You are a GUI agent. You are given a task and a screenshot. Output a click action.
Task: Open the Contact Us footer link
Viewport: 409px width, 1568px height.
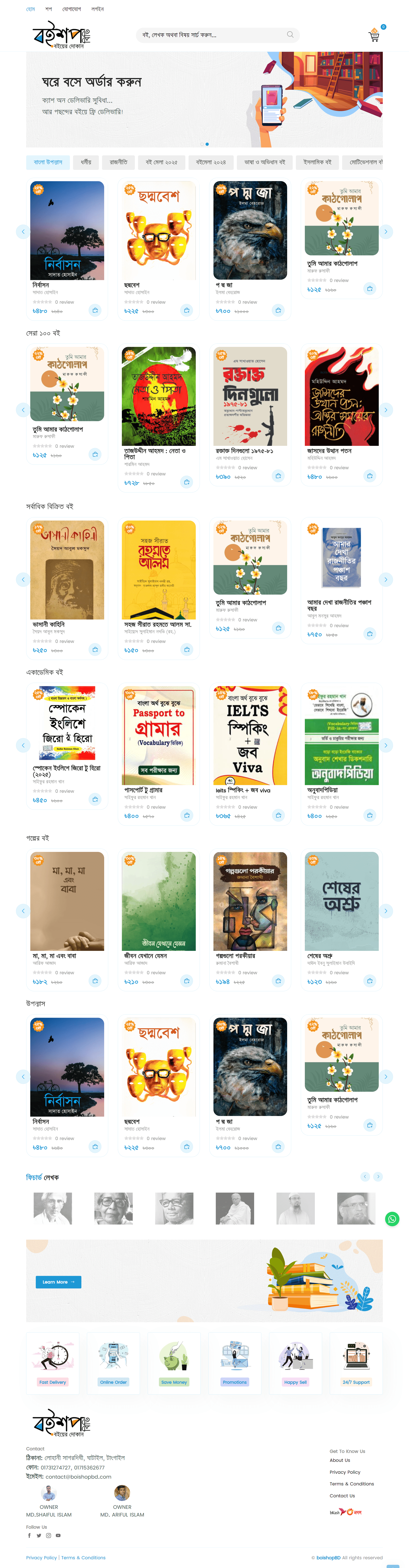(342, 1496)
